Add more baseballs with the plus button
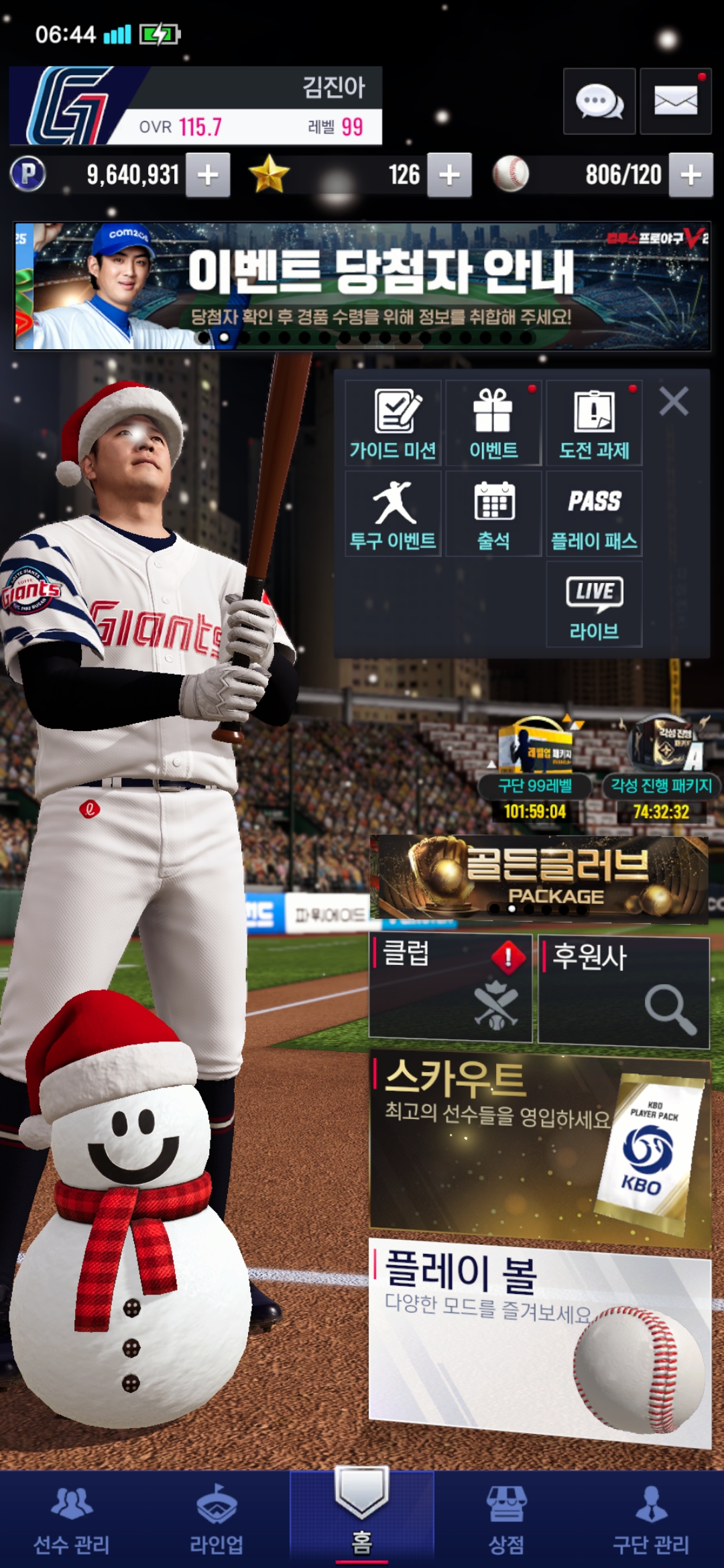724x1568 pixels. coord(690,175)
